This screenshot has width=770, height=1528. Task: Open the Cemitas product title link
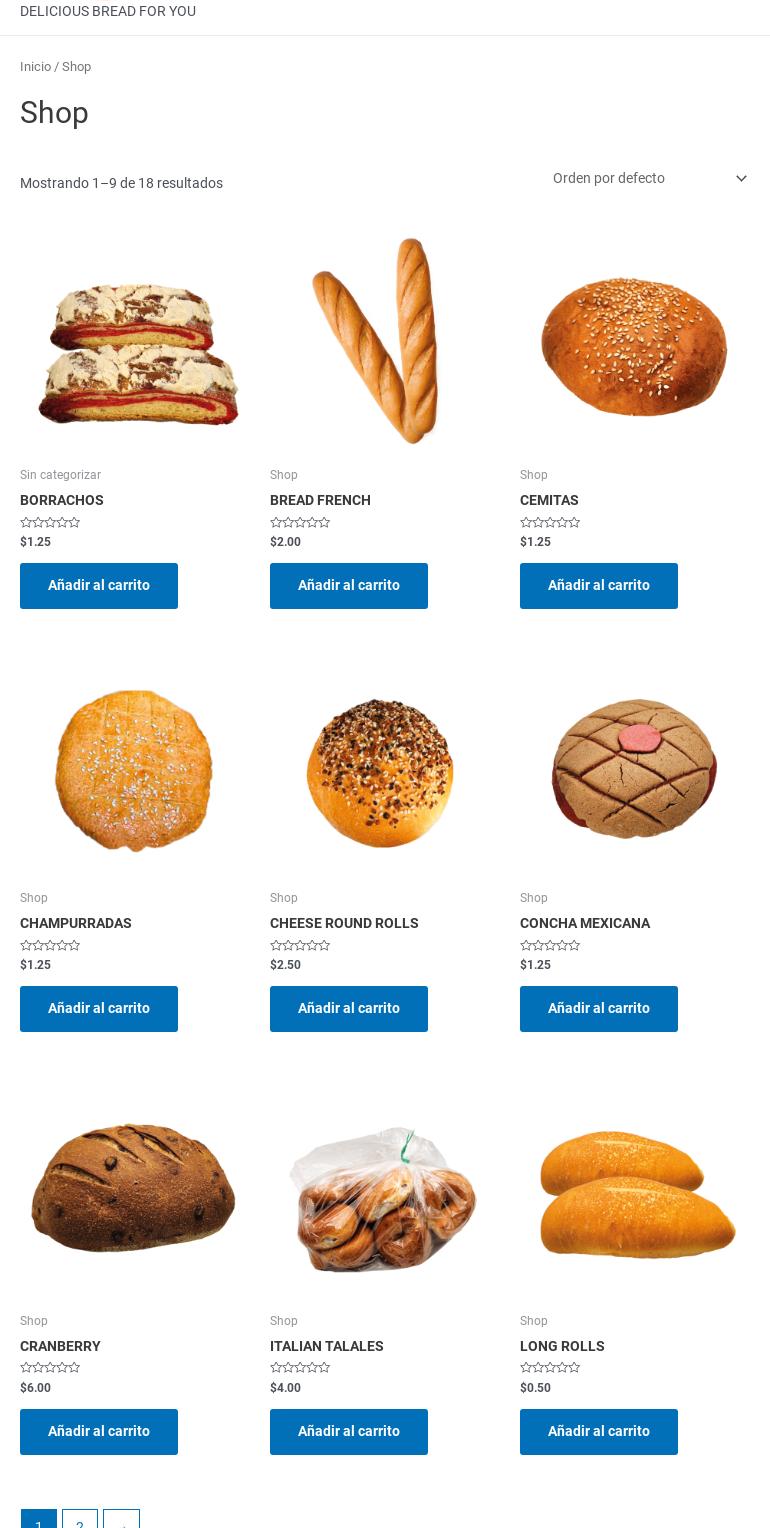click(x=549, y=500)
